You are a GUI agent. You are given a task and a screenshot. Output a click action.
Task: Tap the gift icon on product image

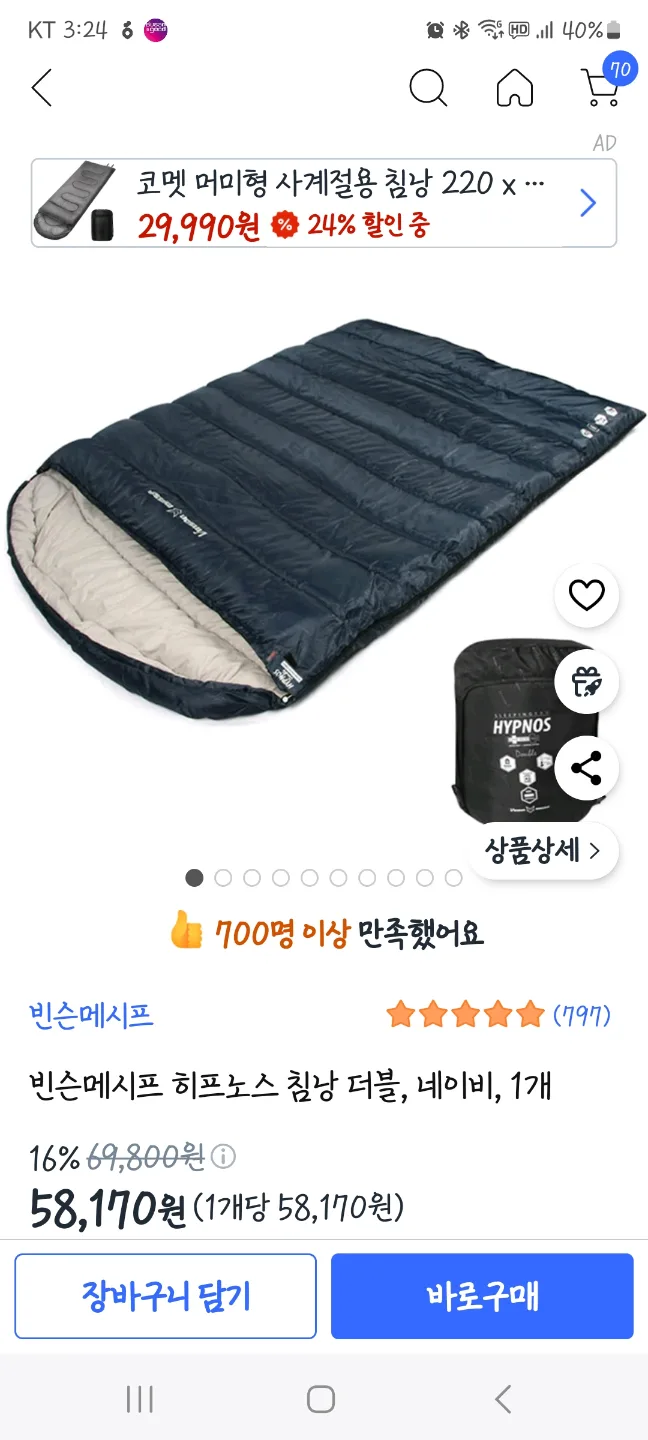coord(587,683)
